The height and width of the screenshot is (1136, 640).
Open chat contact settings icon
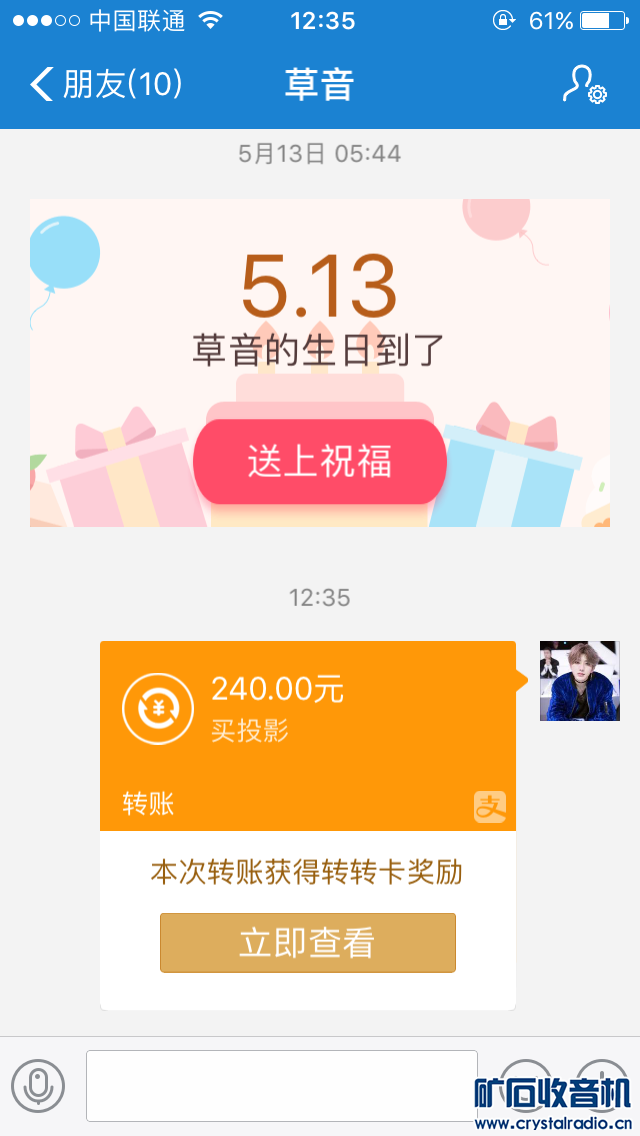point(584,85)
